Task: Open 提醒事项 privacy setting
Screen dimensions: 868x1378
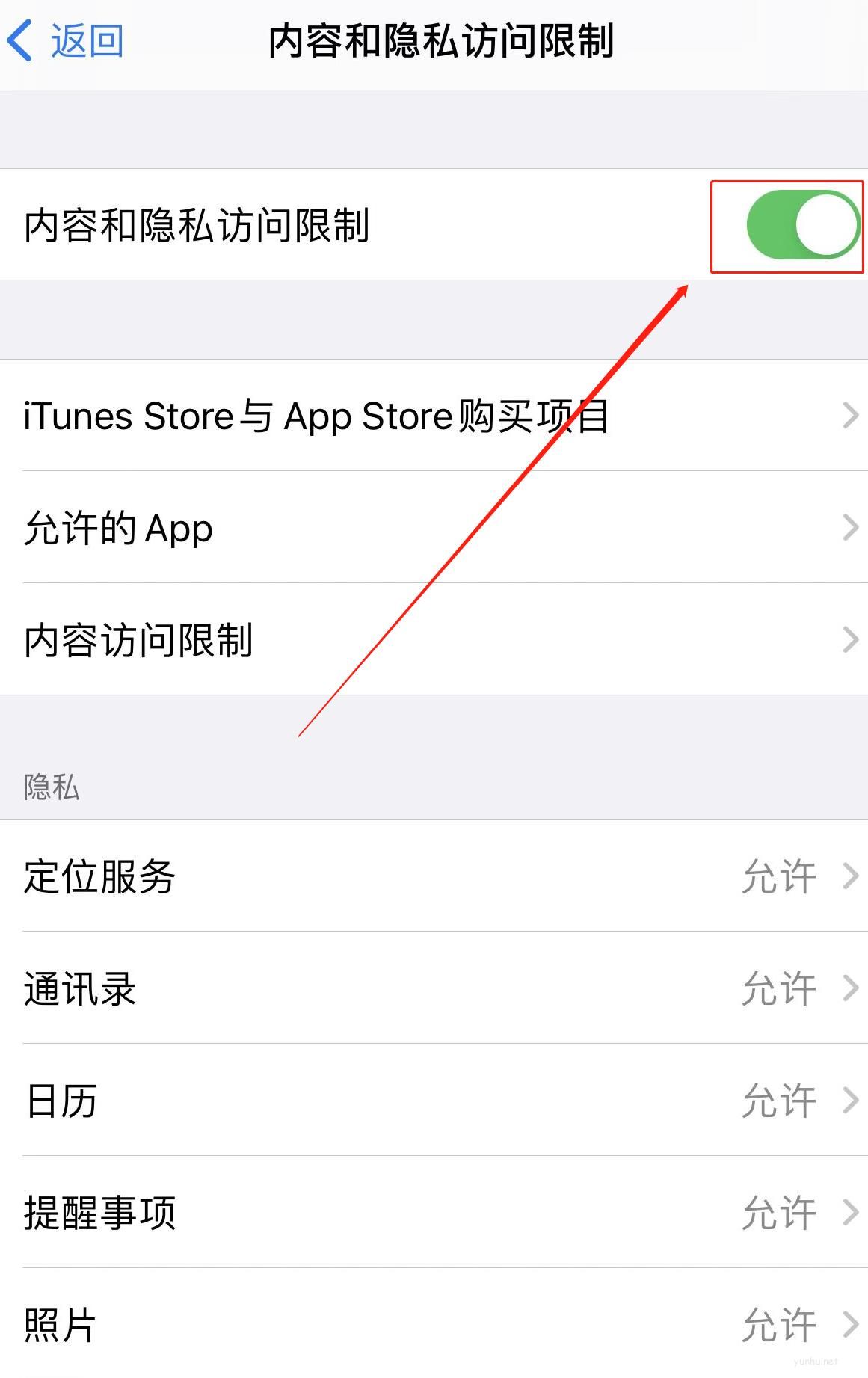Action: (x=434, y=1213)
